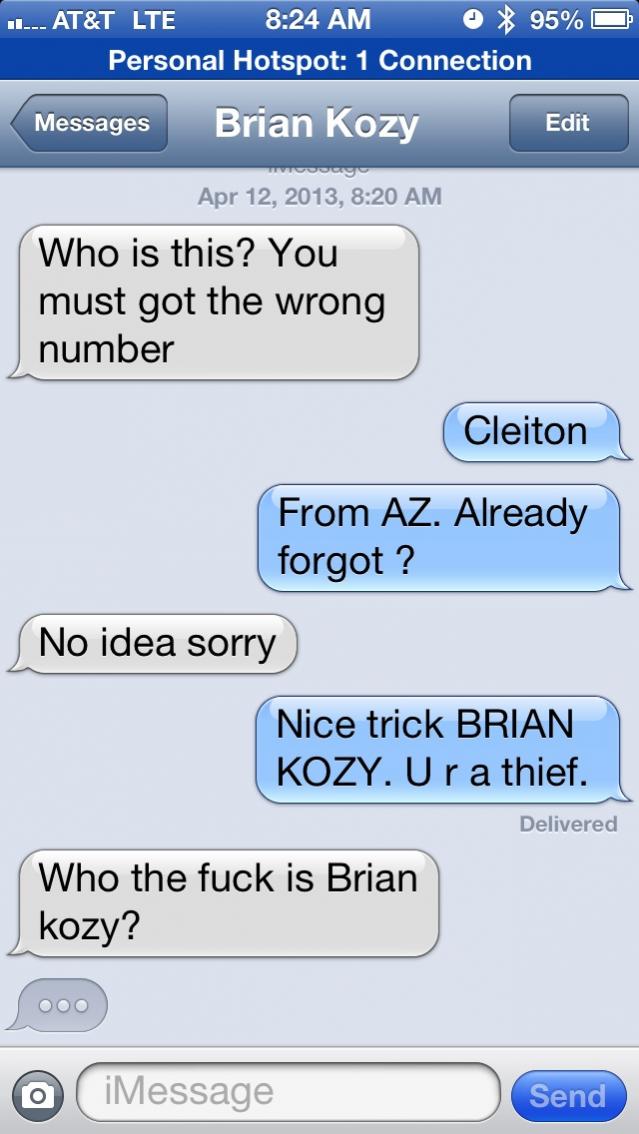639x1134 pixels.
Task: Open the Personal Hotspot connection banner
Action: (x=319, y=60)
